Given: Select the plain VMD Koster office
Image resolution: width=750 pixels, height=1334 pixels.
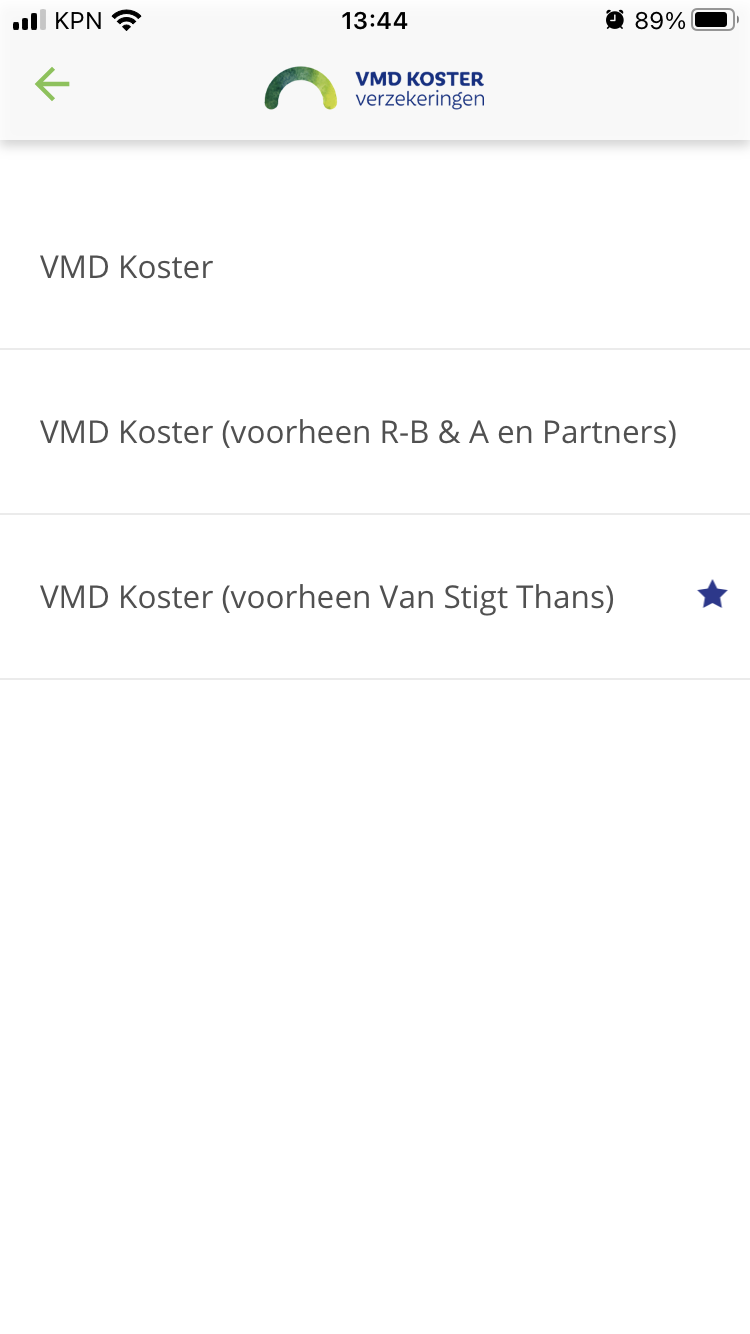Looking at the screenshot, I should (375, 267).
